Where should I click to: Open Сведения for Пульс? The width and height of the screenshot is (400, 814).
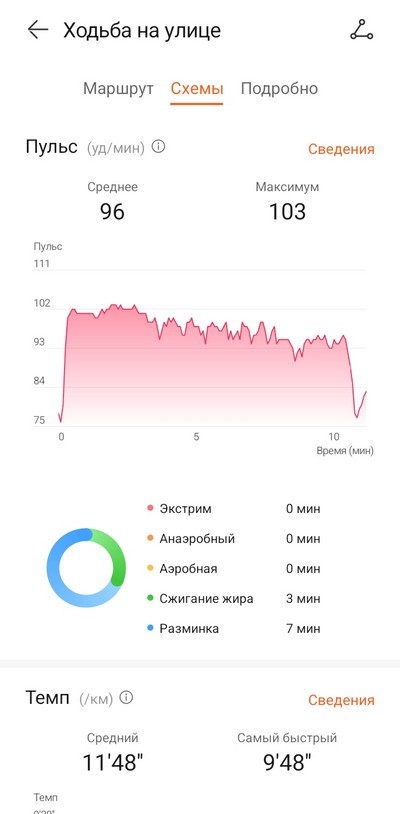coord(341,149)
